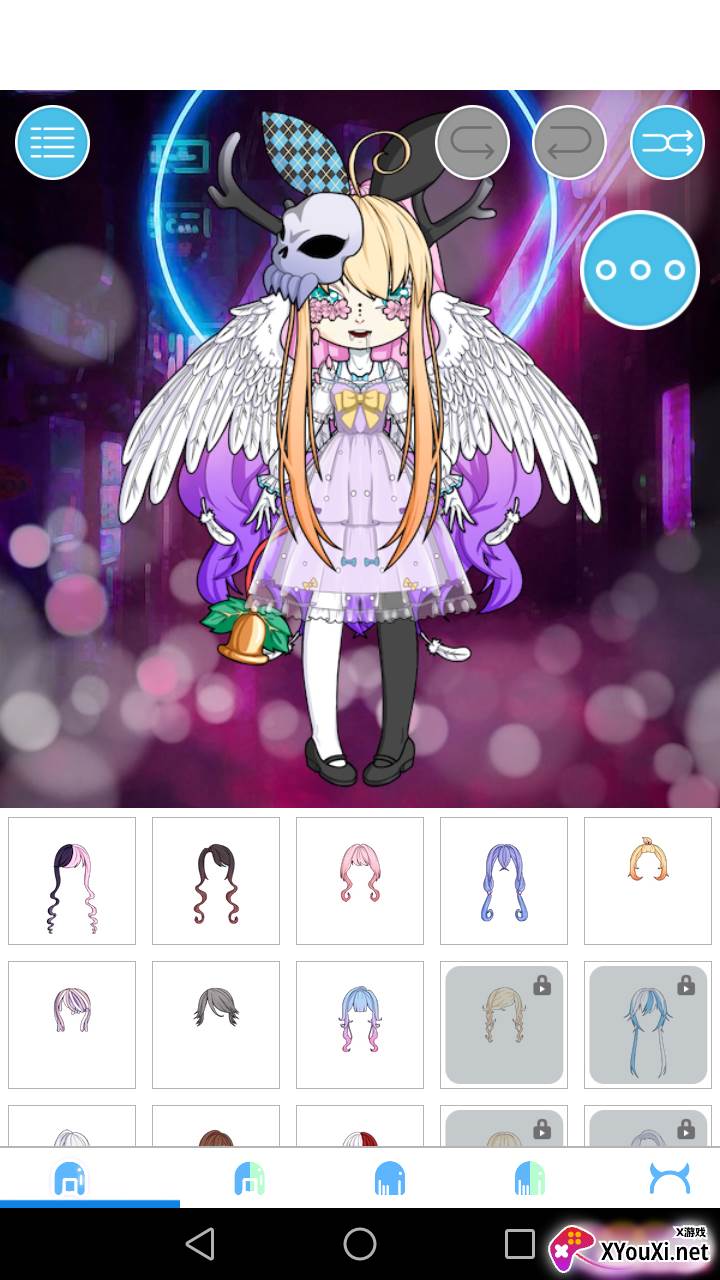Screen dimensions: 720x1280
Task: Open the three-dots more options button
Action: click(640, 270)
